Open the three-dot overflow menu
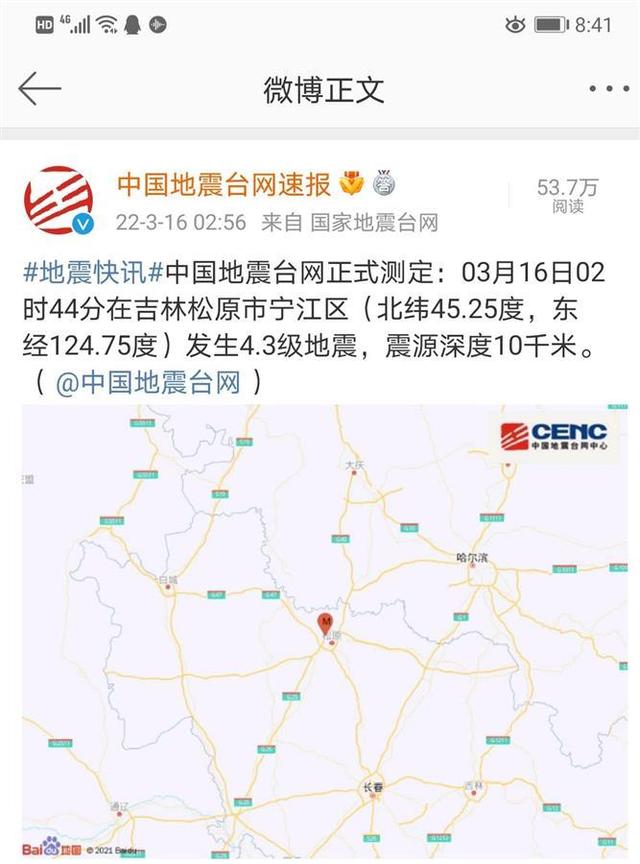 click(x=608, y=89)
